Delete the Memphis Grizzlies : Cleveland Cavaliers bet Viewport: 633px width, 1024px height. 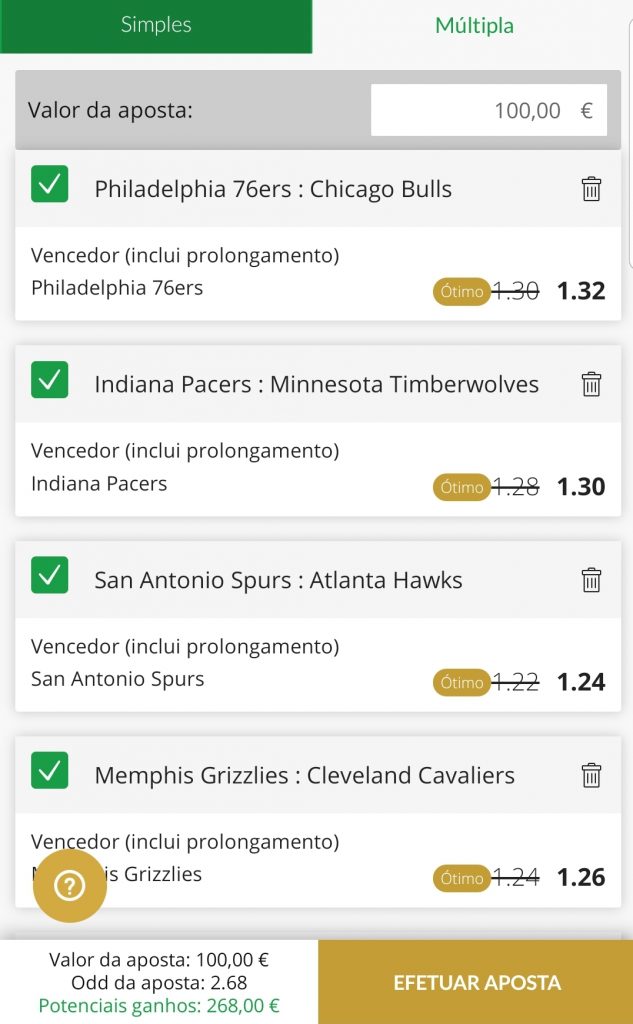pyautogui.click(x=592, y=775)
